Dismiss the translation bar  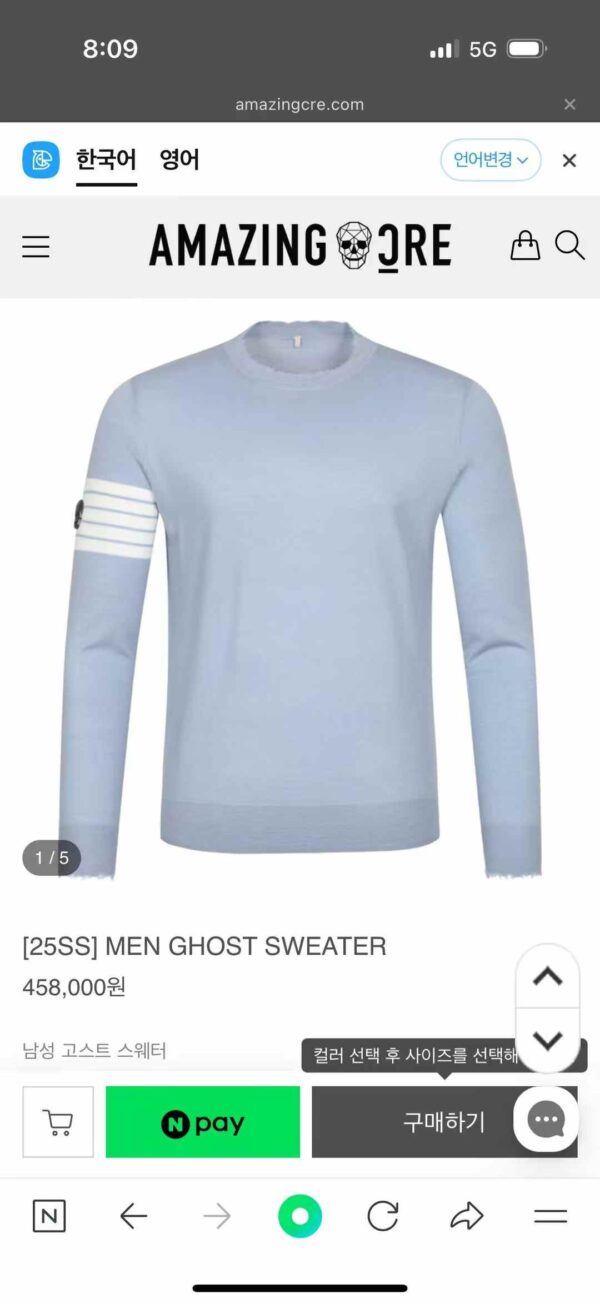569,160
